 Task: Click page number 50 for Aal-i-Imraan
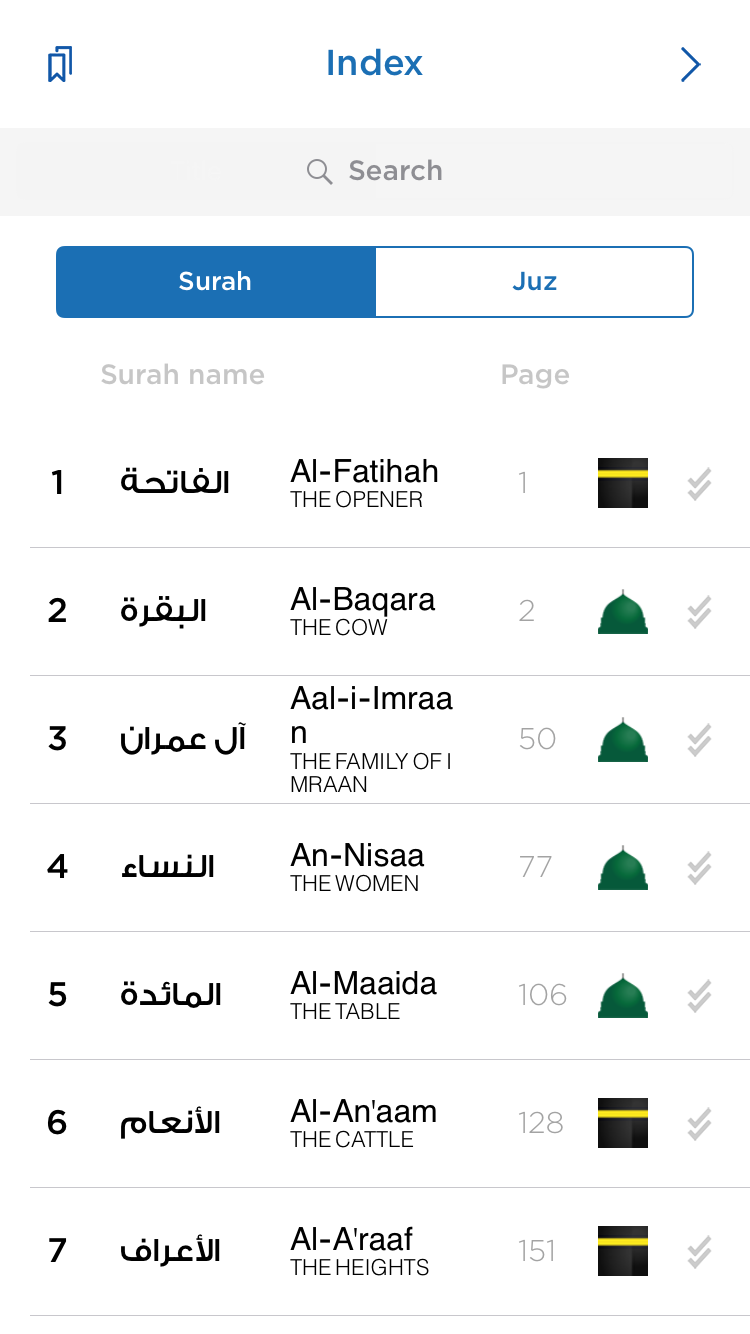pyautogui.click(x=540, y=739)
